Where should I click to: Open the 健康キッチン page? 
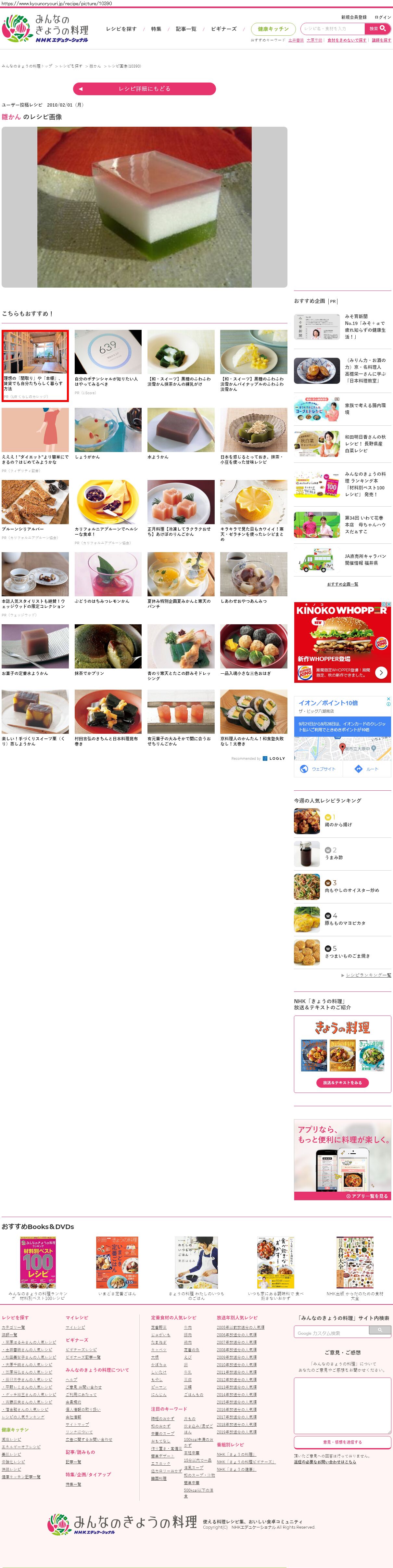(x=273, y=29)
